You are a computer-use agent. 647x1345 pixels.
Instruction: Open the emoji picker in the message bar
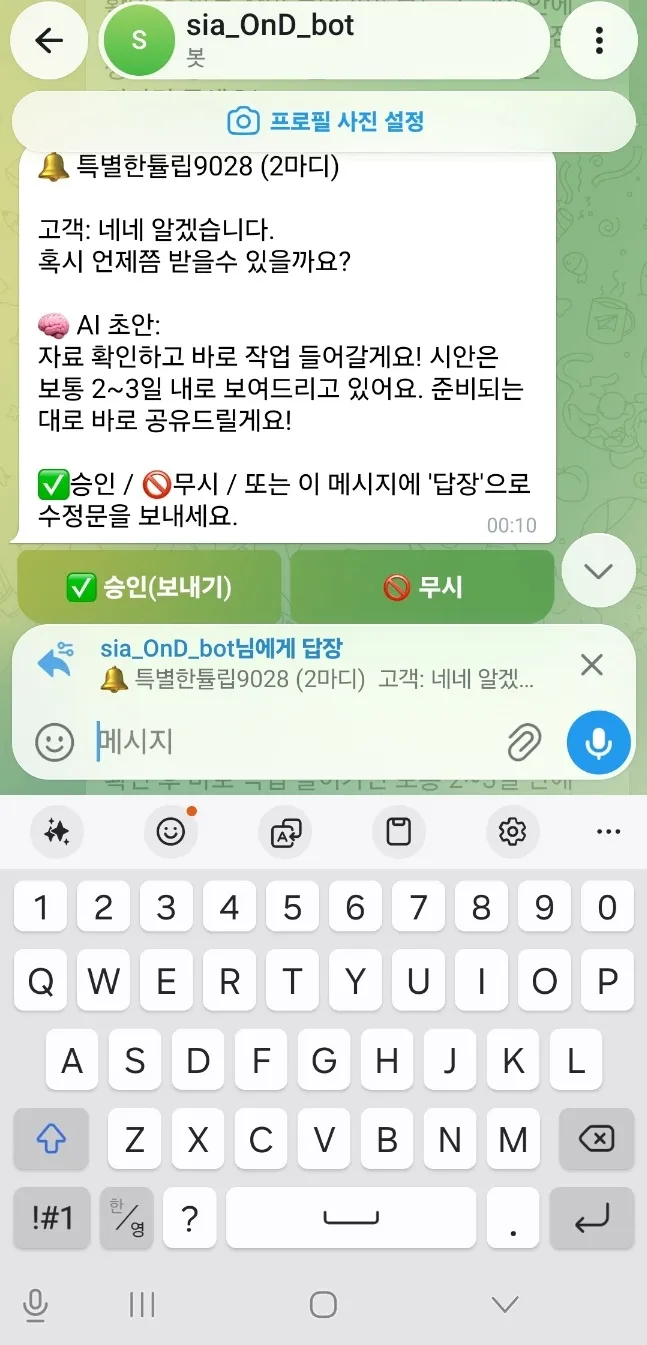click(x=55, y=742)
